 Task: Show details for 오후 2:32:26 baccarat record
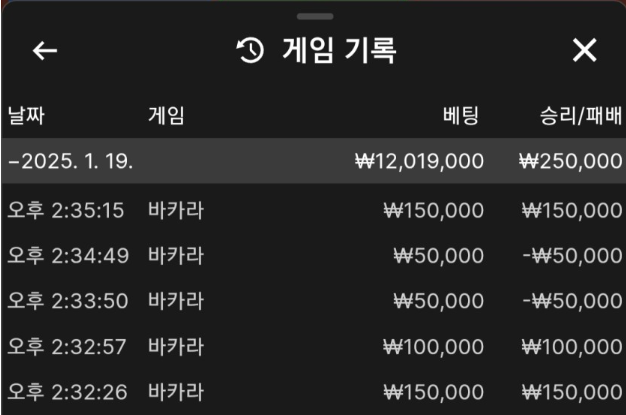[312, 391]
